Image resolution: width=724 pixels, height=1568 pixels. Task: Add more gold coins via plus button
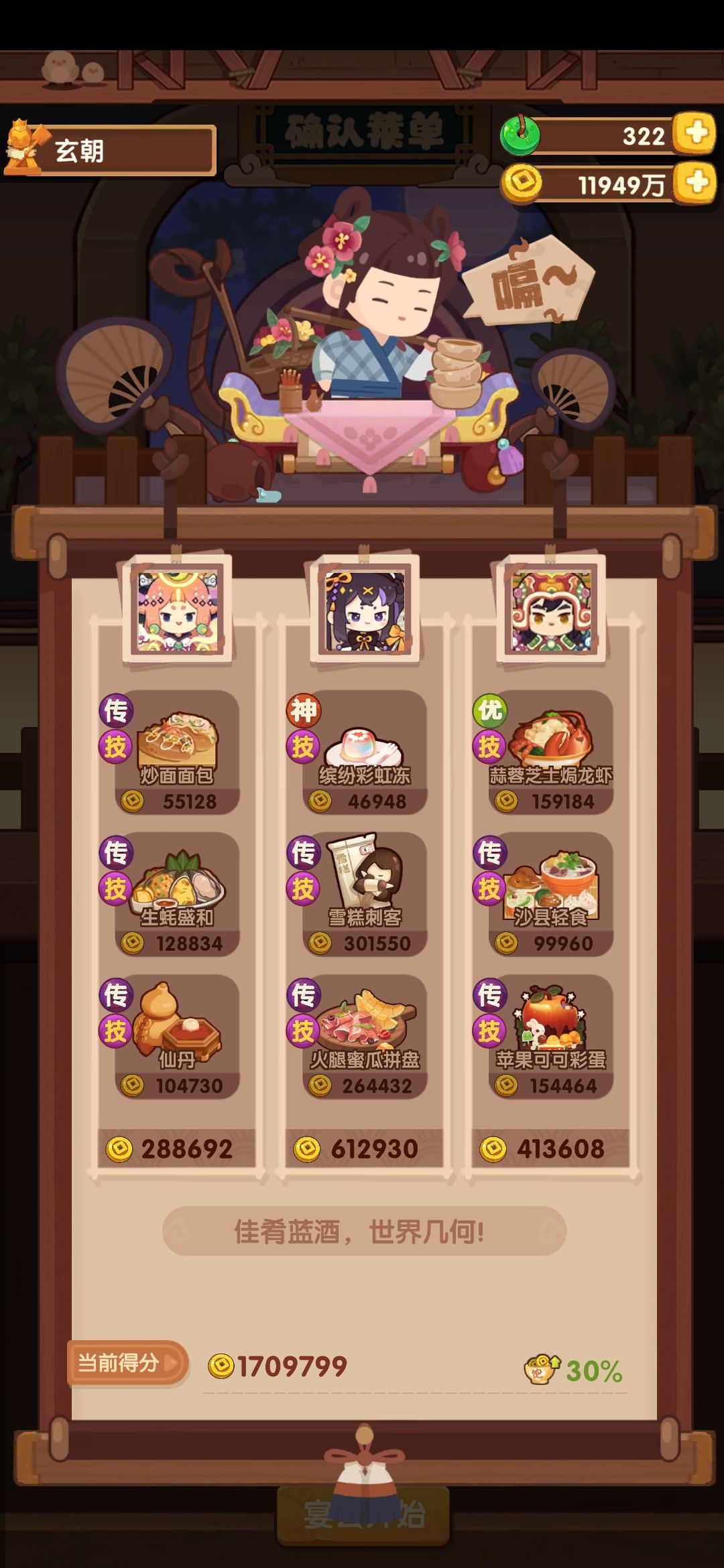695,182
